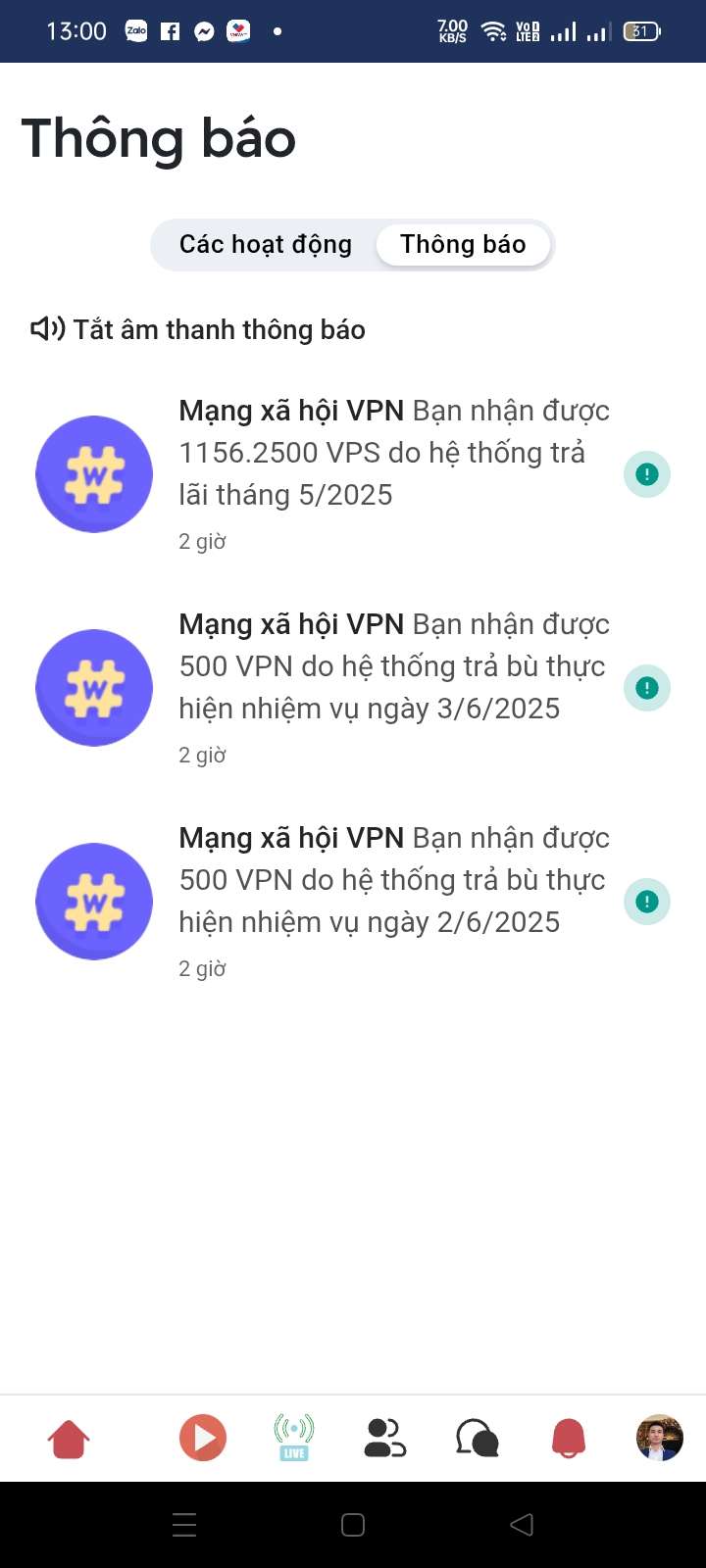Open the chat messages tab

[x=478, y=1439]
